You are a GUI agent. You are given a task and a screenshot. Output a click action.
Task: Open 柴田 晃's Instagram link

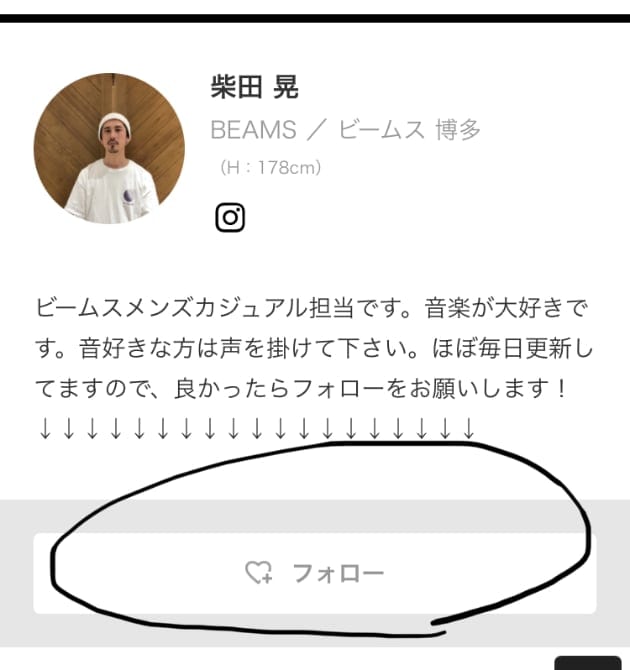click(230, 217)
